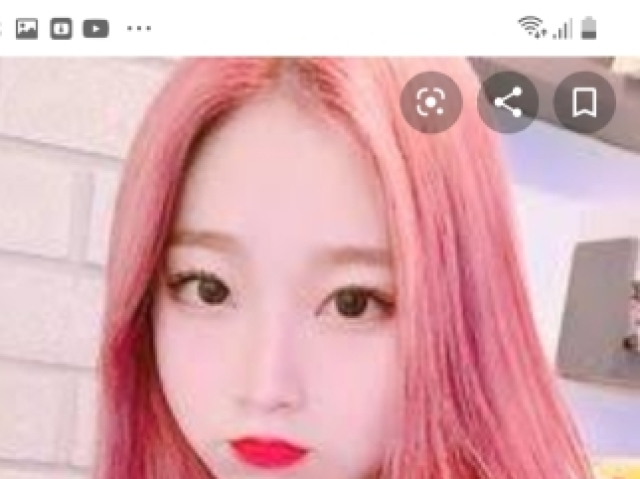Search this image with Lens
The image size is (640, 479).
[431, 103]
